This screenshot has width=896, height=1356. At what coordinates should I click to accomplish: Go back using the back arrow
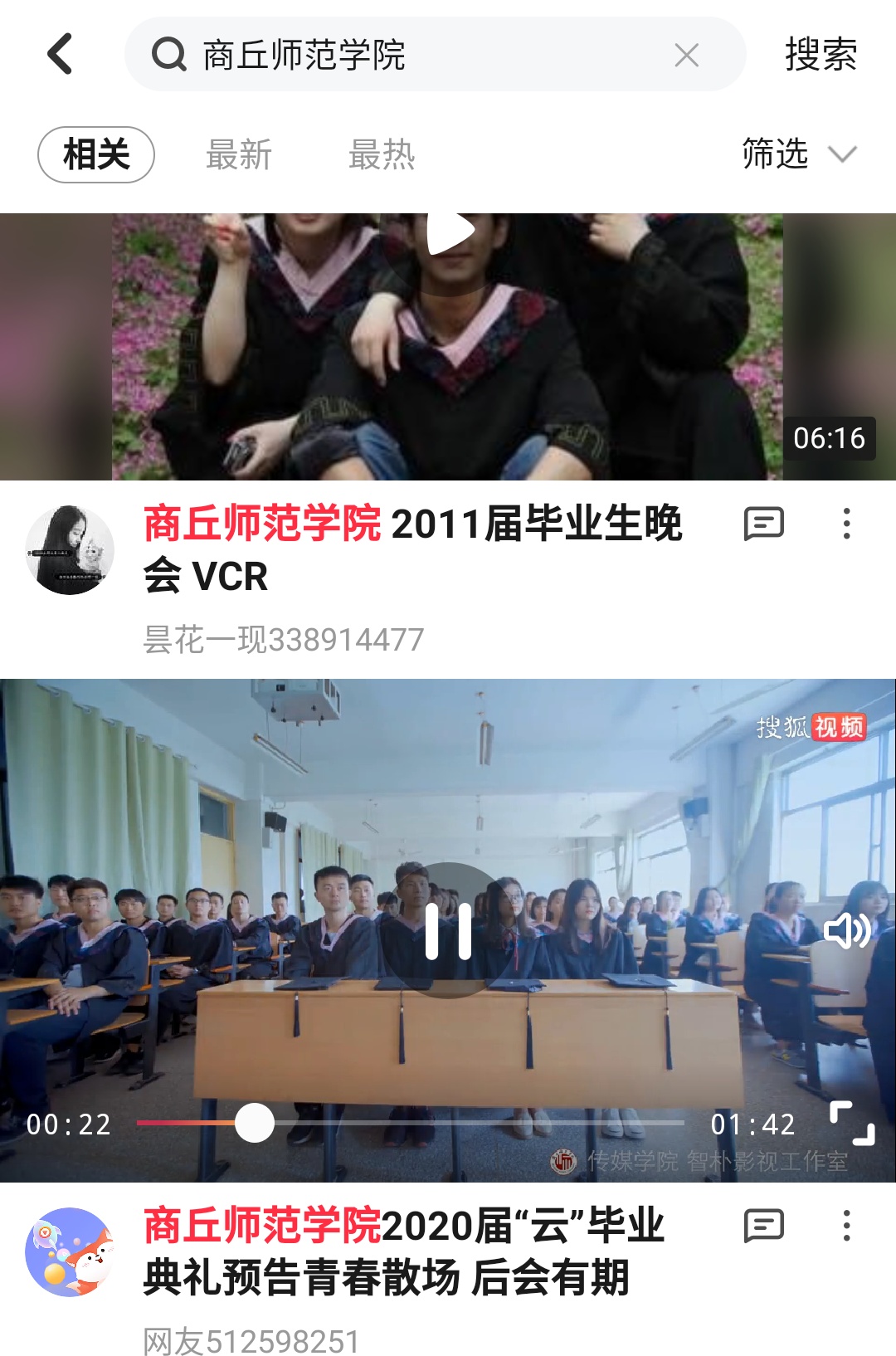click(x=60, y=55)
